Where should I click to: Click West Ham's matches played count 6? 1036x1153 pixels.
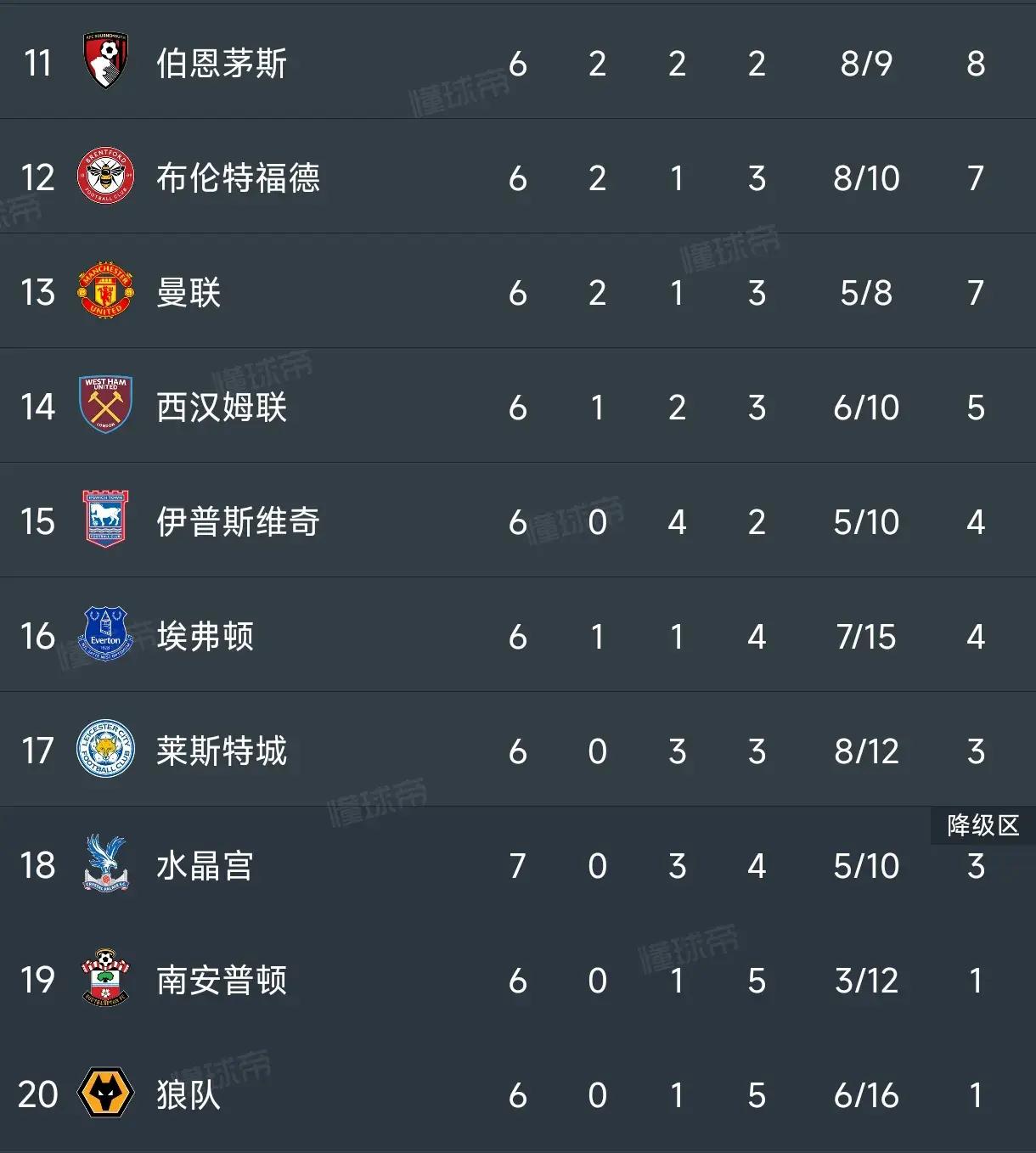coord(518,408)
